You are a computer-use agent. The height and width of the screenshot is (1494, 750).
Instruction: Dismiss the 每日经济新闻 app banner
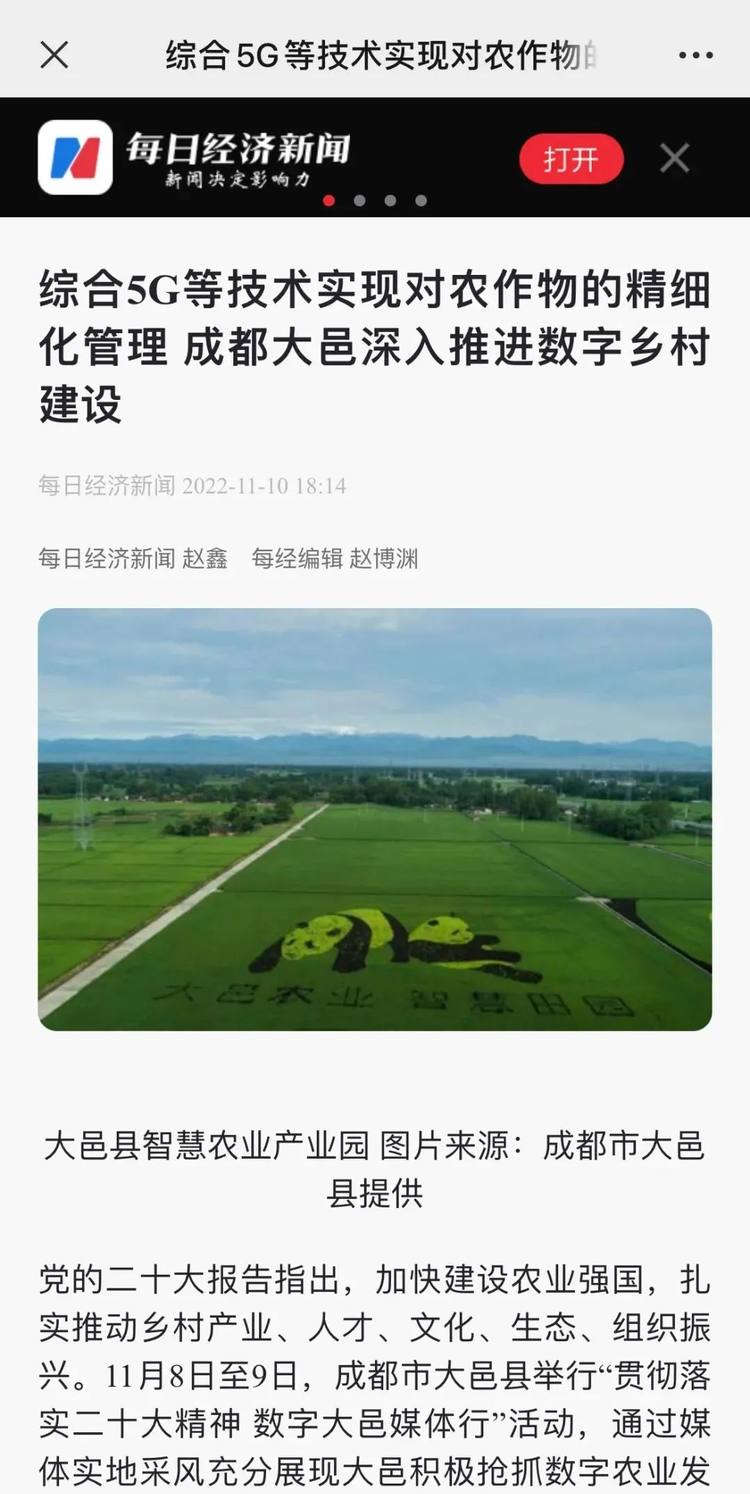(x=675, y=158)
